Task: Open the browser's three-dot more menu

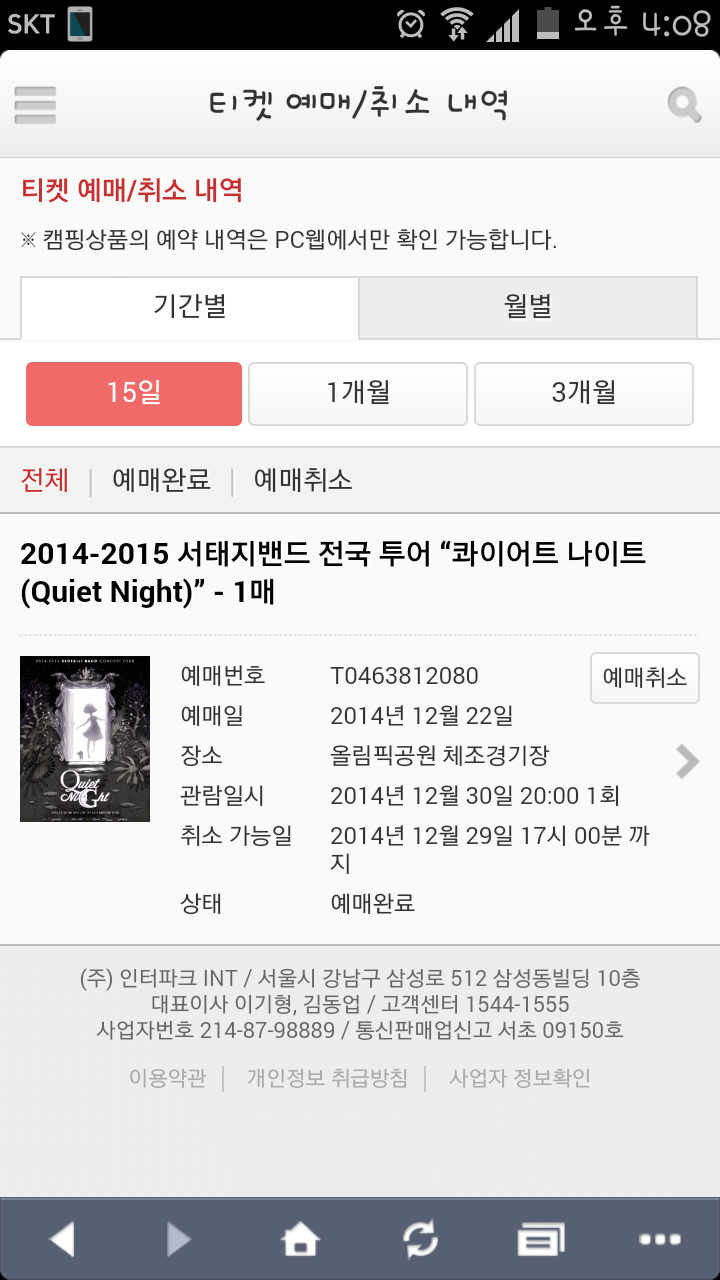Action: point(659,1240)
